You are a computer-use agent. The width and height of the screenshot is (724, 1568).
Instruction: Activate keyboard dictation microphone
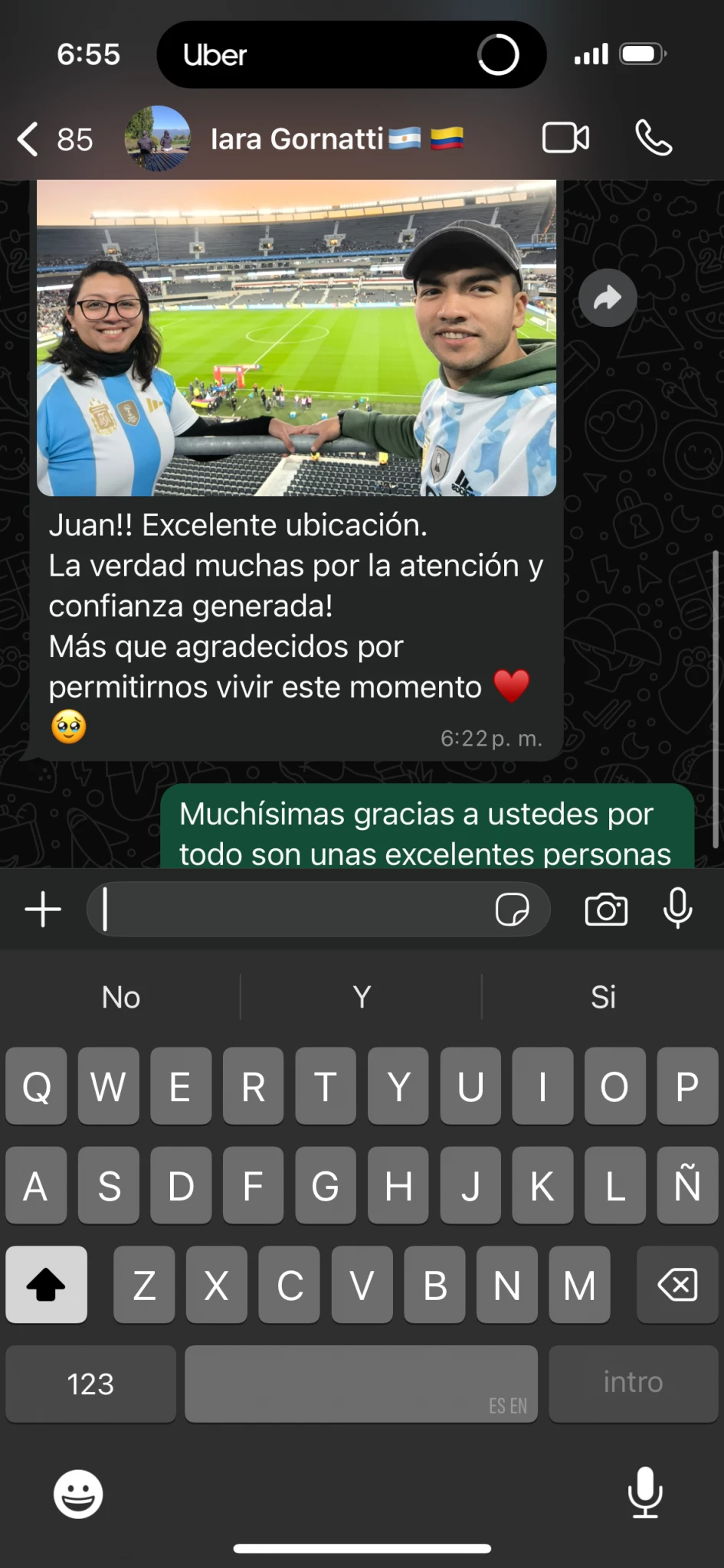645,1491
